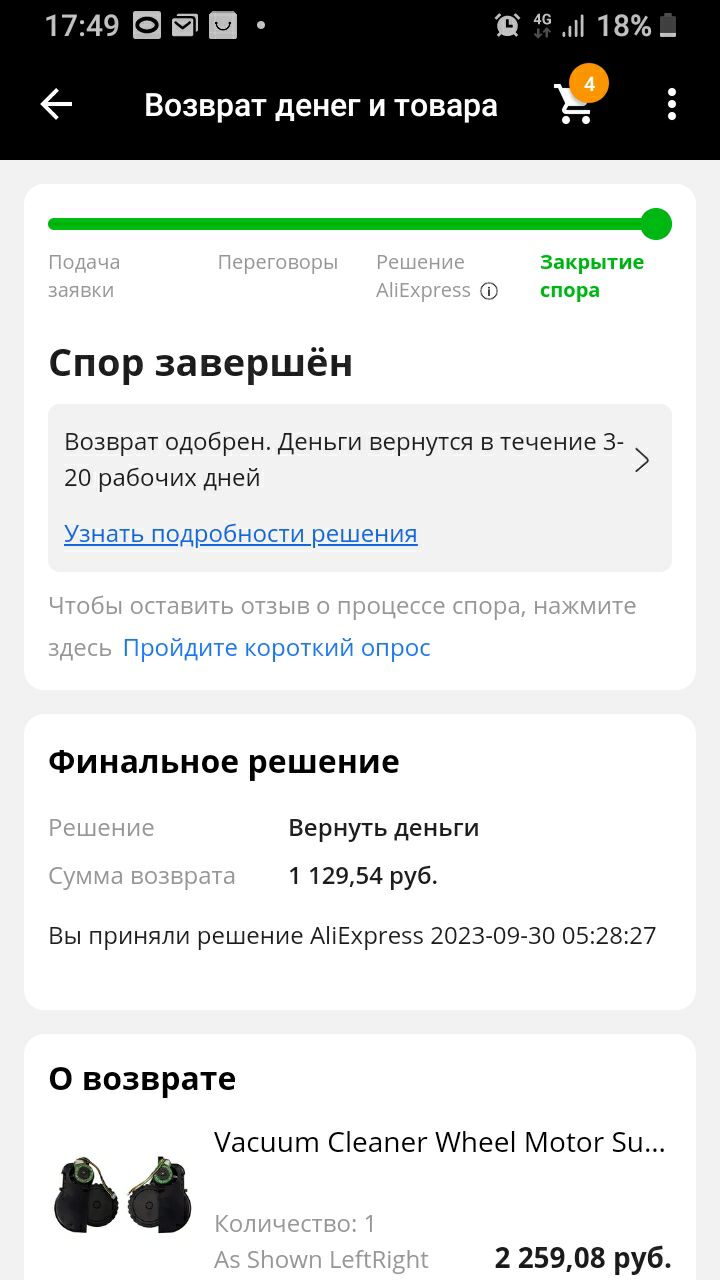This screenshot has height=1280, width=720.
Task: Open the Возврат одобрен details chevron
Action: coord(642,460)
